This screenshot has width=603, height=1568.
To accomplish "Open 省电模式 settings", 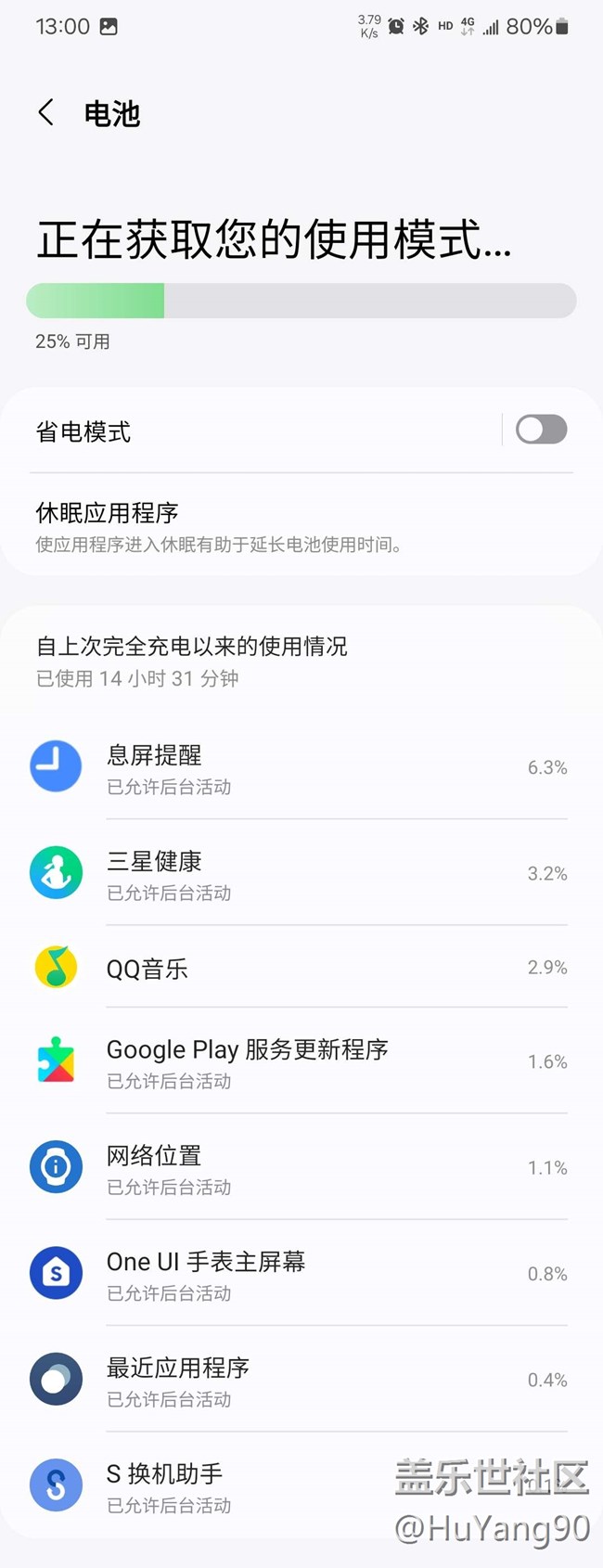I will click(250, 431).
